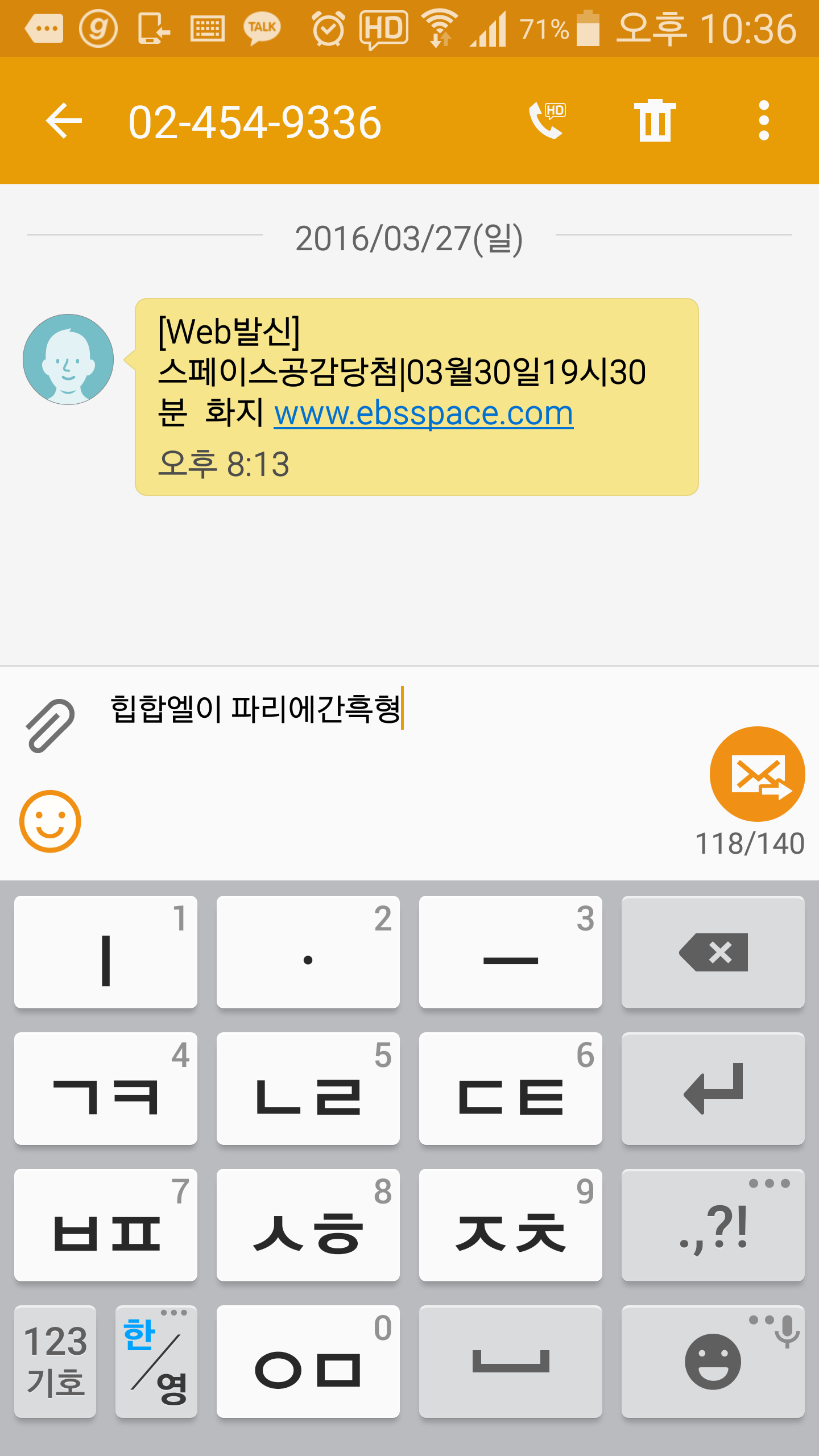819x1456 pixels.
Task: Go back using the arrow icon
Action: [64, 121]
